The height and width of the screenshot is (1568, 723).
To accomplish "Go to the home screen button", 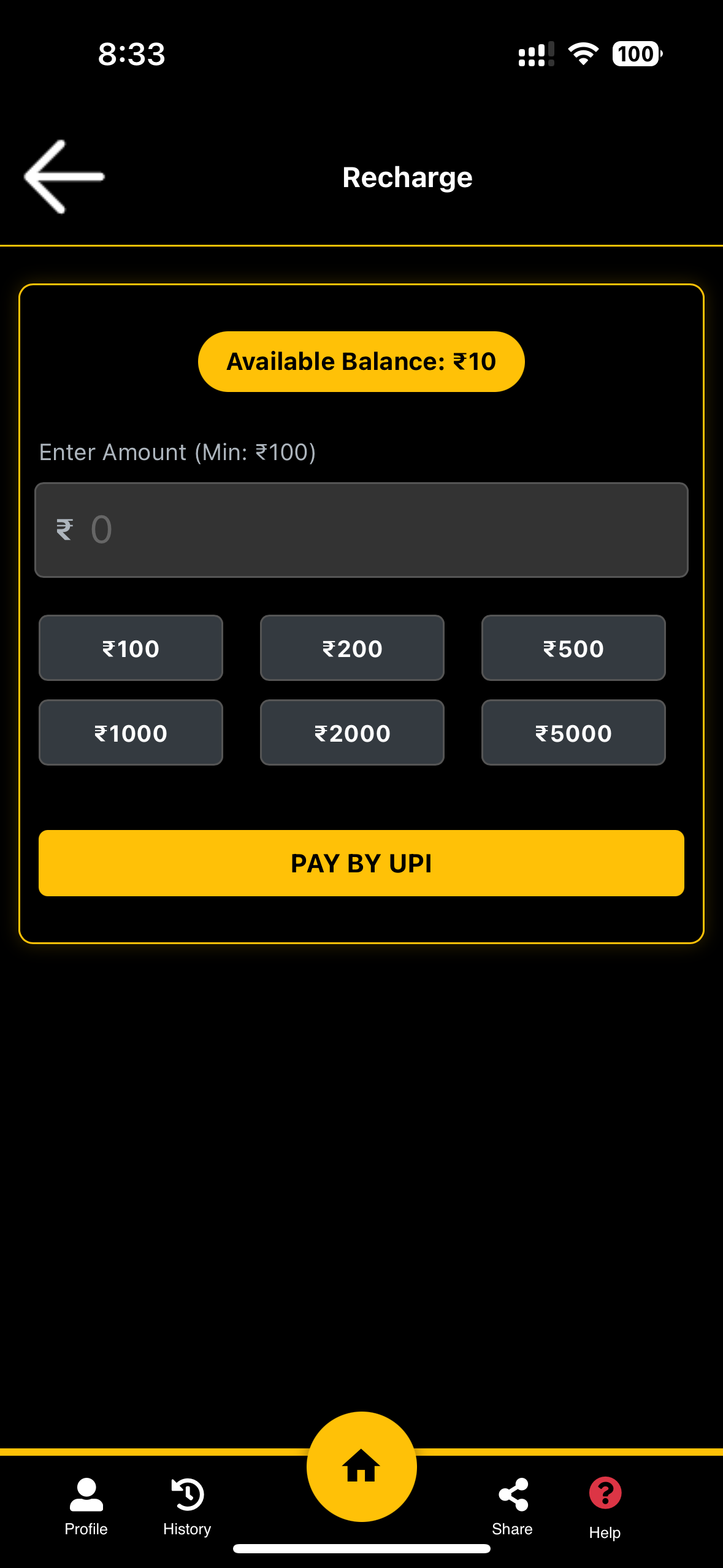I will [361, 1467].
